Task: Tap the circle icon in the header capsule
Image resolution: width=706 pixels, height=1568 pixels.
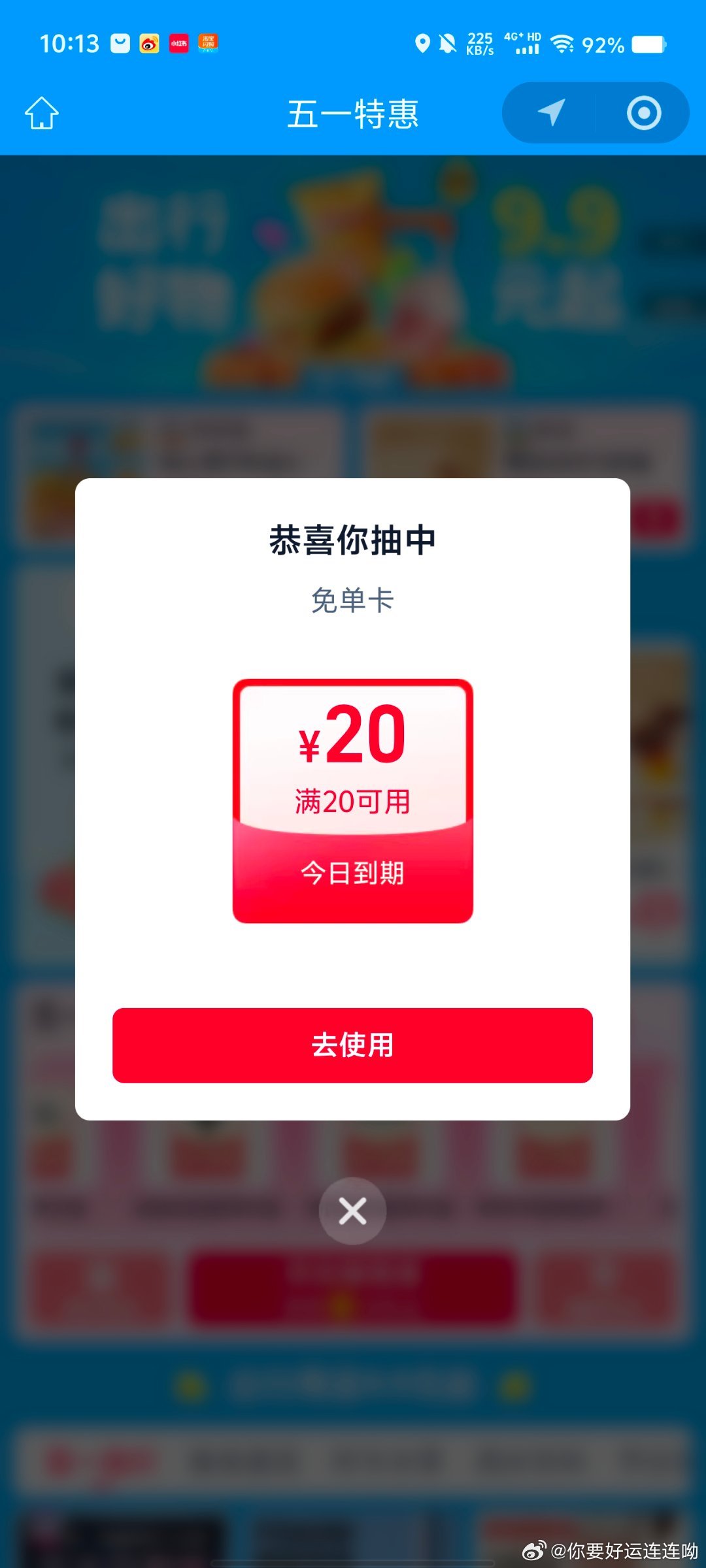Action: point(644,112)
